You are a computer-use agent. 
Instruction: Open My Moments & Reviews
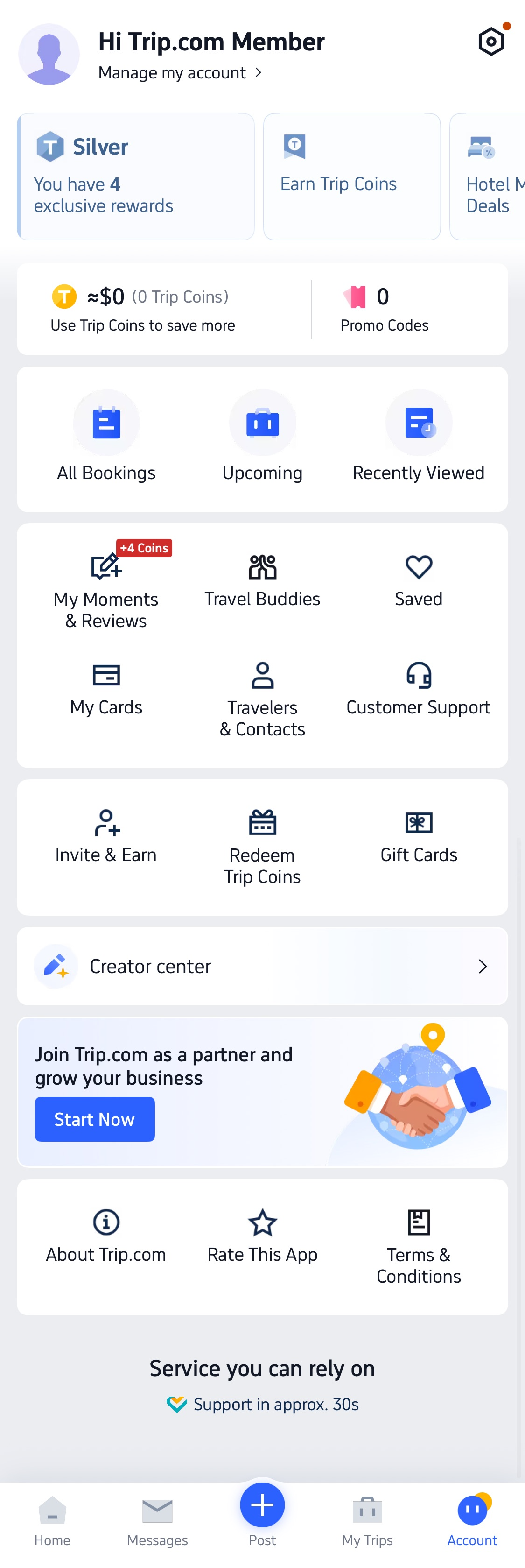coord(106,584)
